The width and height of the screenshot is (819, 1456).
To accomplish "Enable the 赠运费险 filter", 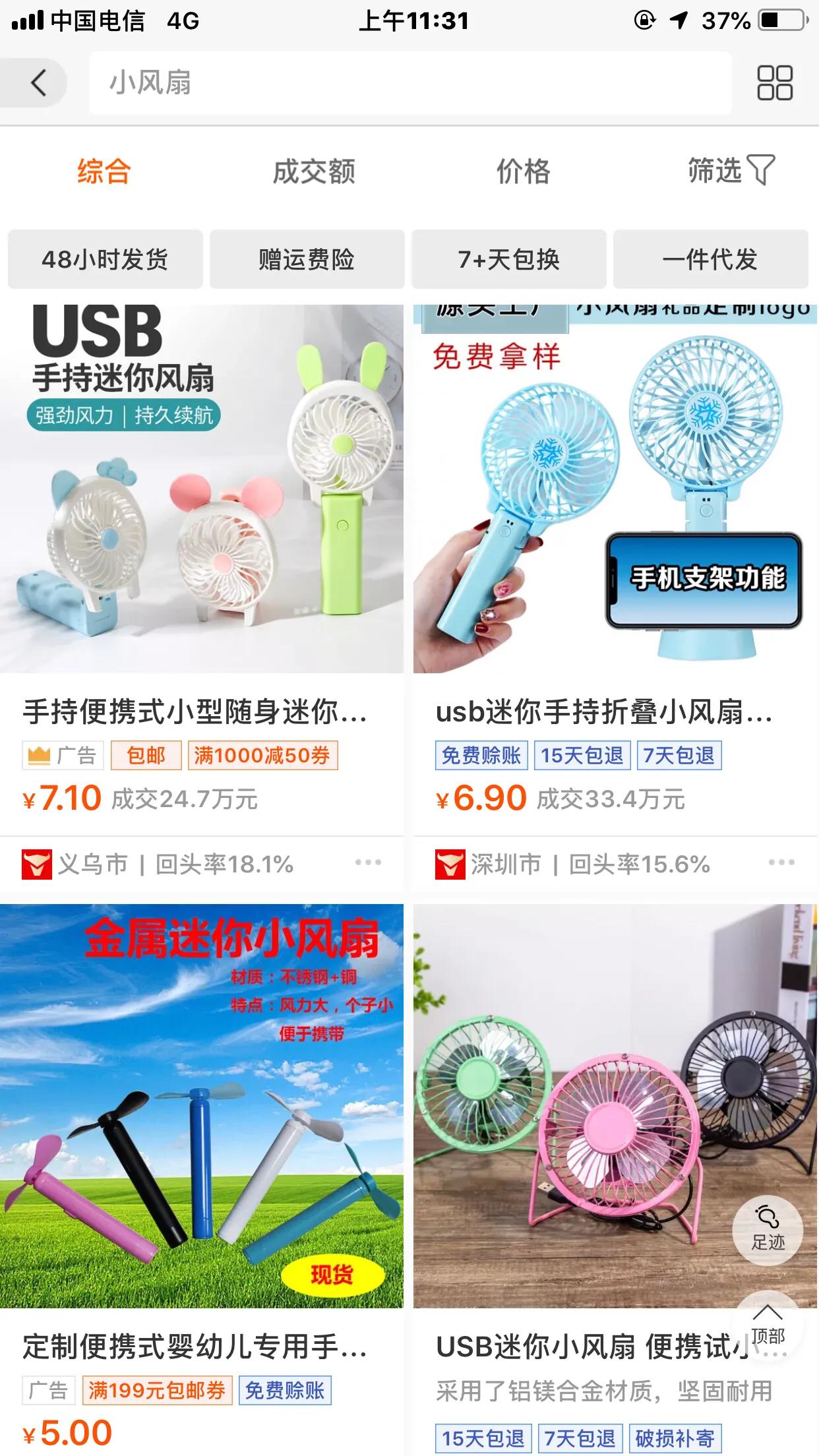I will tap(307, 259).
